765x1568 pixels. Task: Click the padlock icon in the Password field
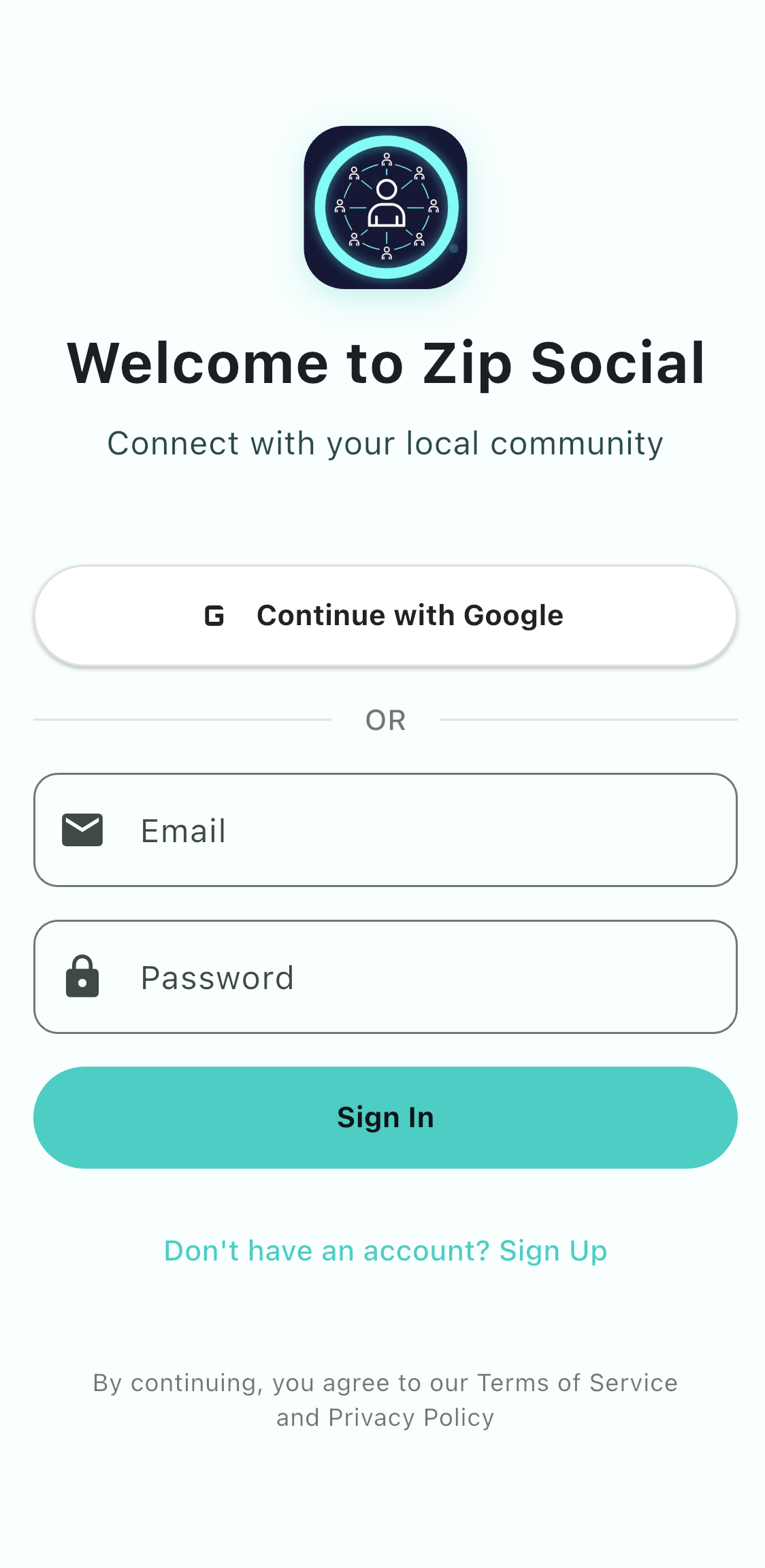[82, 977]
